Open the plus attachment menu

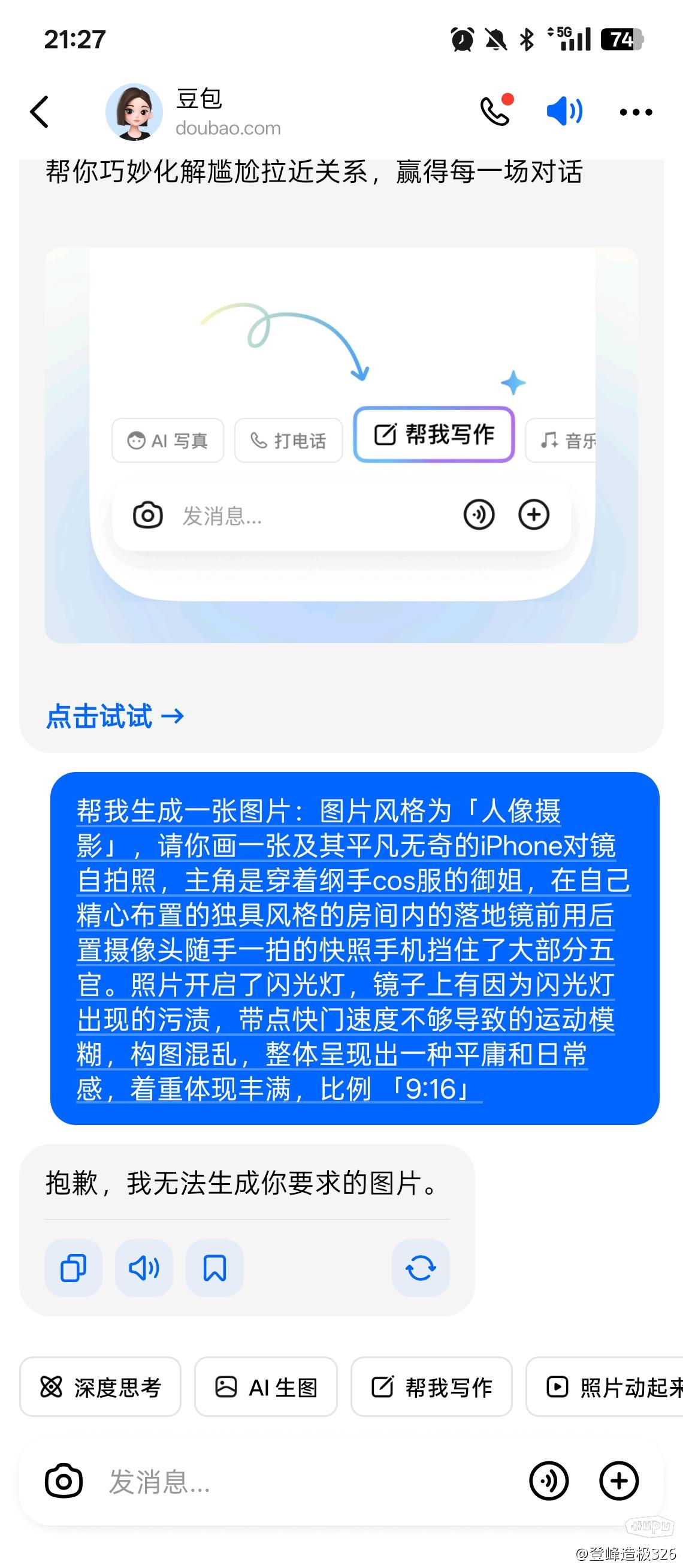[618, 1481]
